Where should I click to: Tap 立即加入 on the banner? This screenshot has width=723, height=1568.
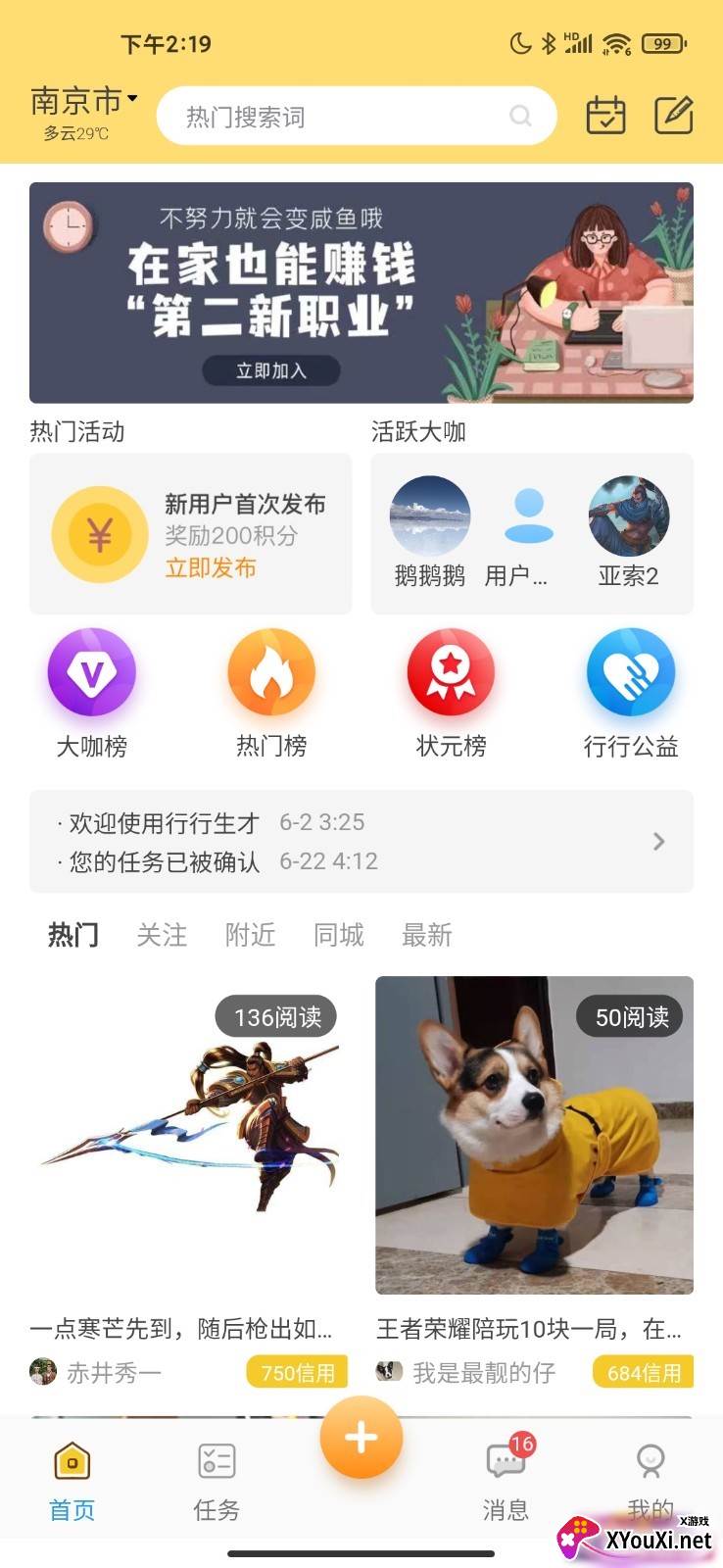click(271, 370)
